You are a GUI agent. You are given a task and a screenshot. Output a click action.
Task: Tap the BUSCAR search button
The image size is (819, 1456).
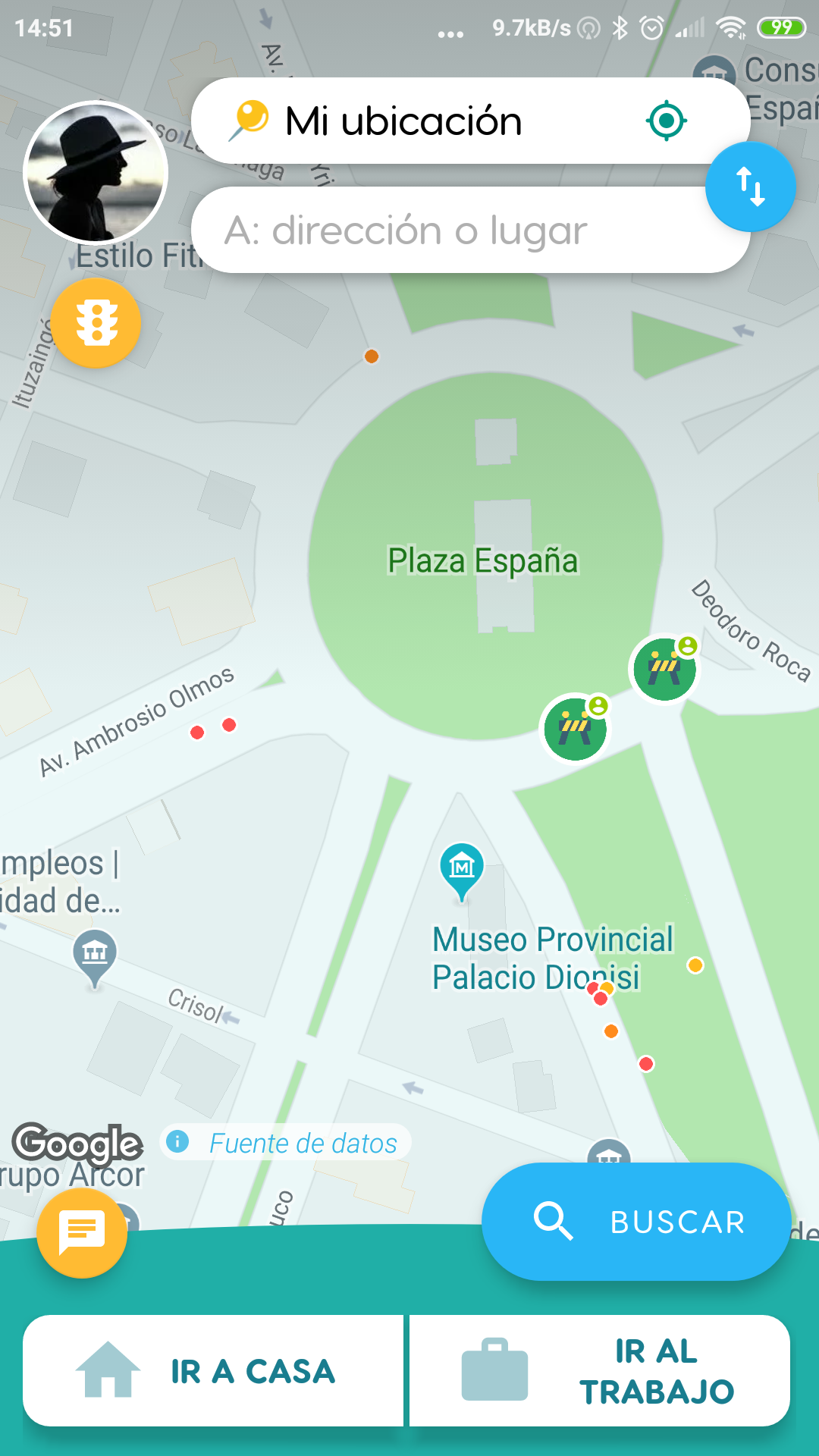(x=637, y=1222)
